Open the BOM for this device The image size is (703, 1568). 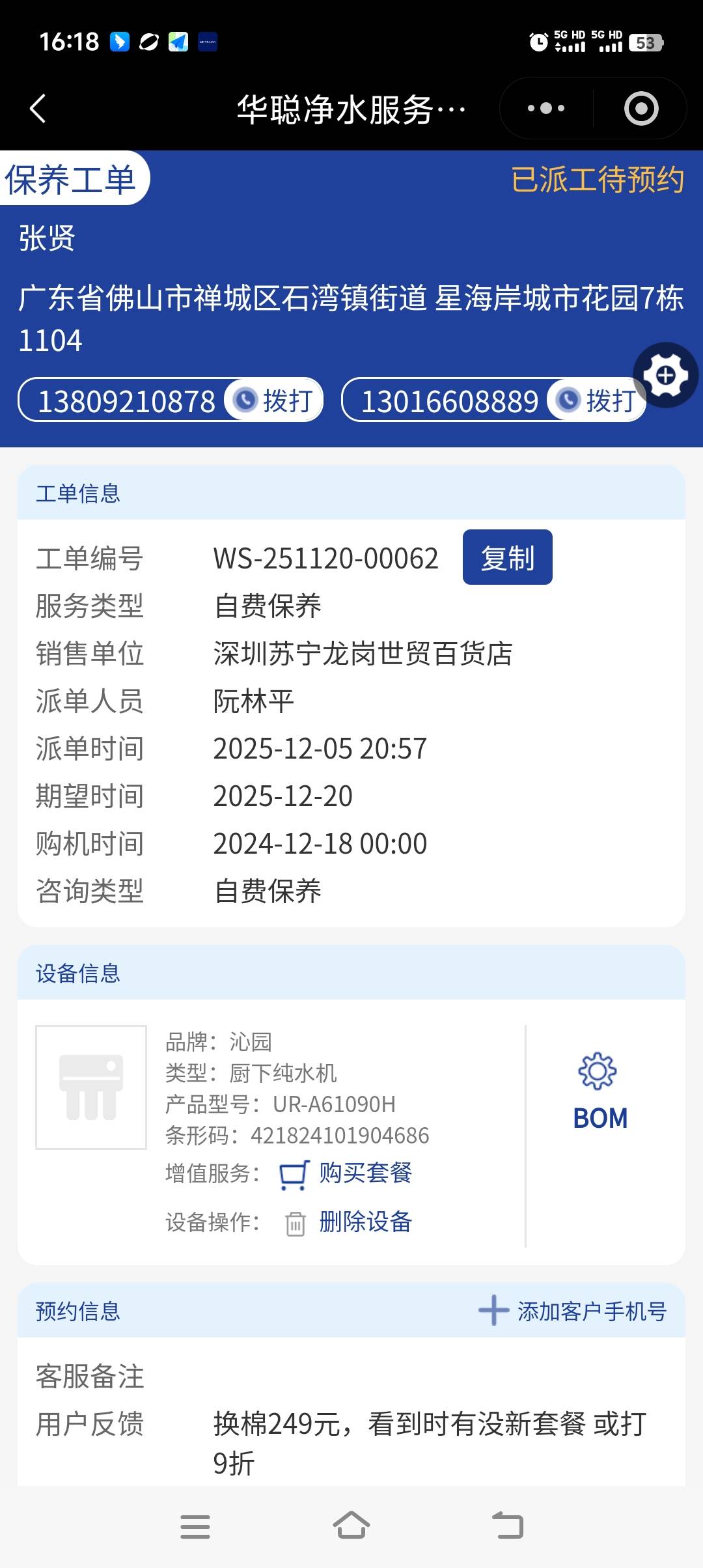tap(600, 1091)
